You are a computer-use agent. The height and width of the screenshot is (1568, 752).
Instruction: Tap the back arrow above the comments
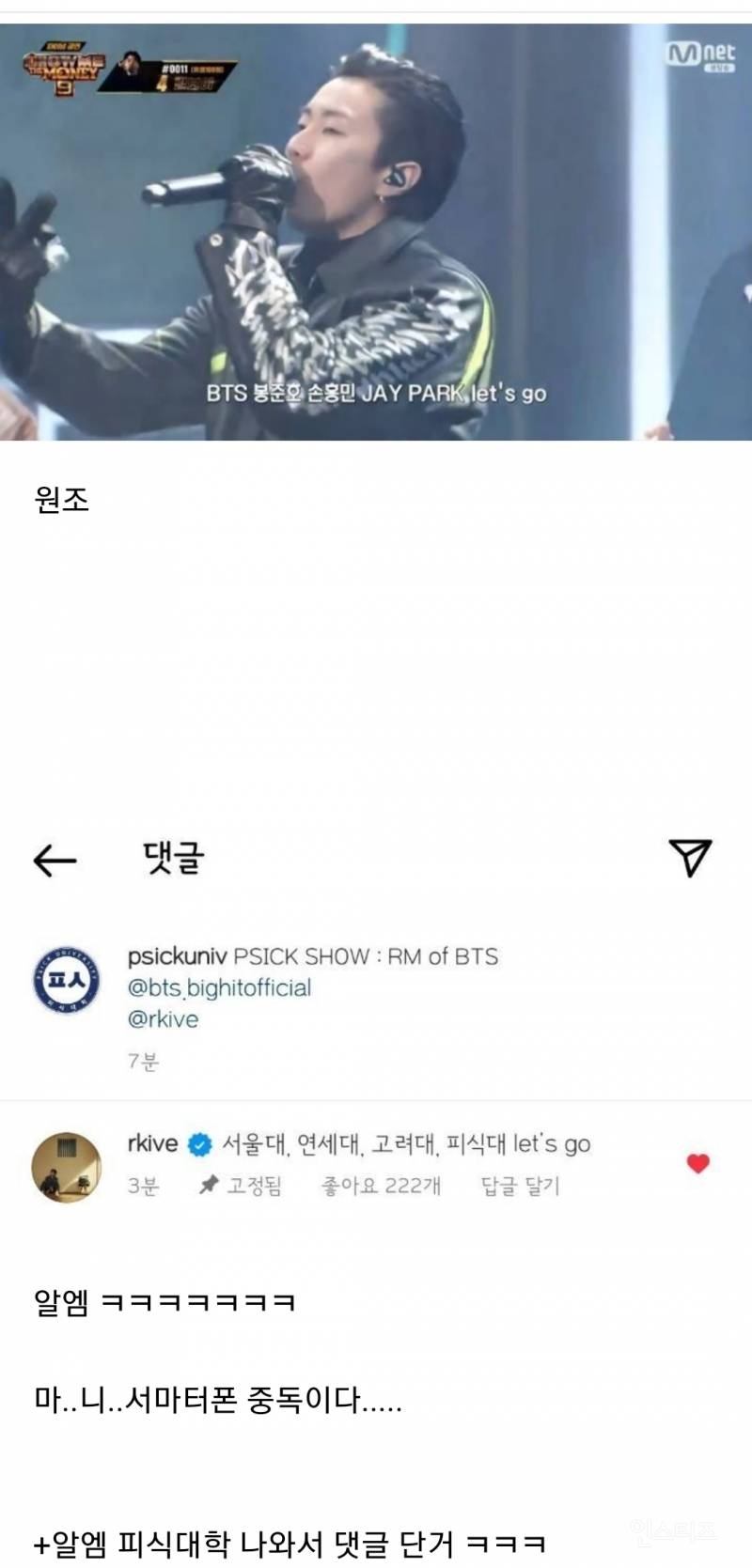coord(56,860)
